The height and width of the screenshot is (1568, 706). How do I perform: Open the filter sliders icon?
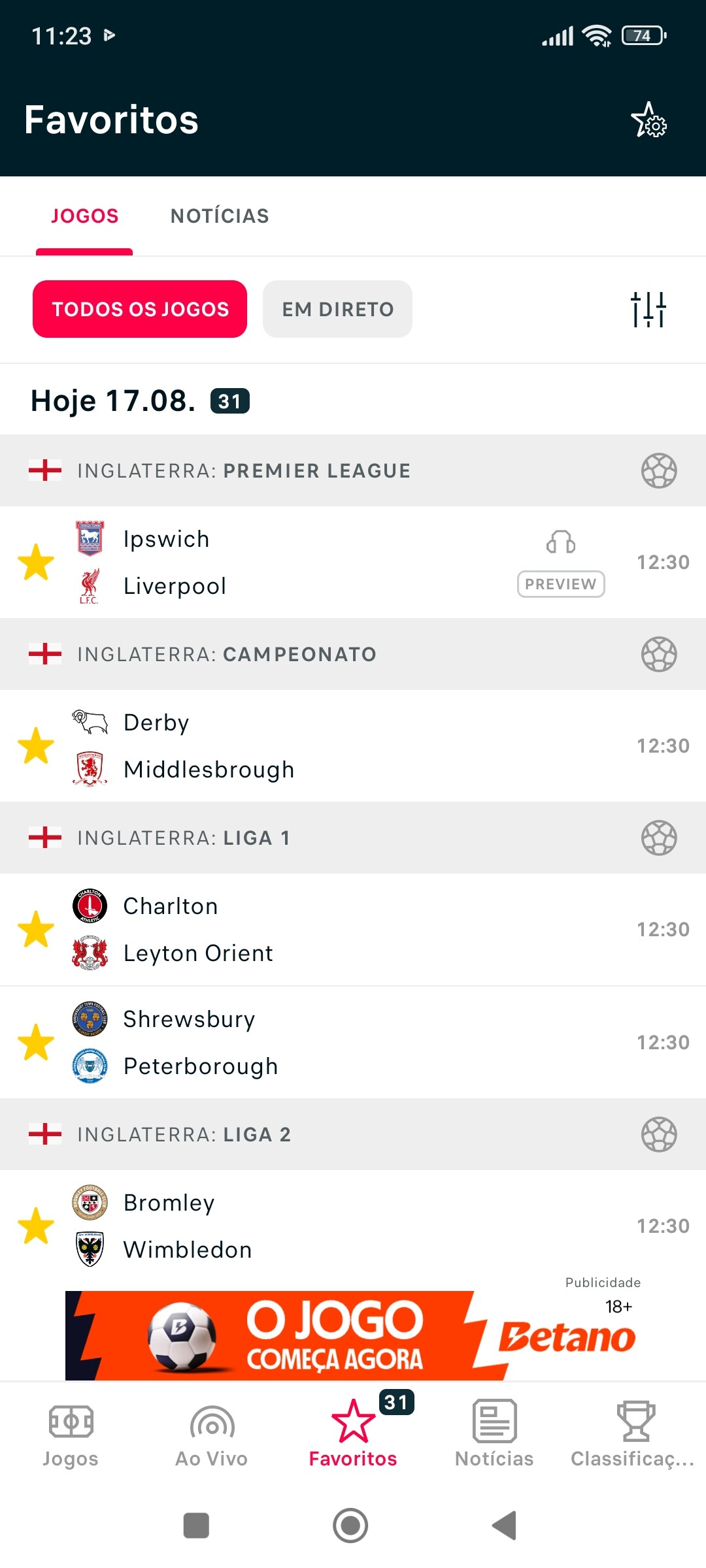coord(648,309)
